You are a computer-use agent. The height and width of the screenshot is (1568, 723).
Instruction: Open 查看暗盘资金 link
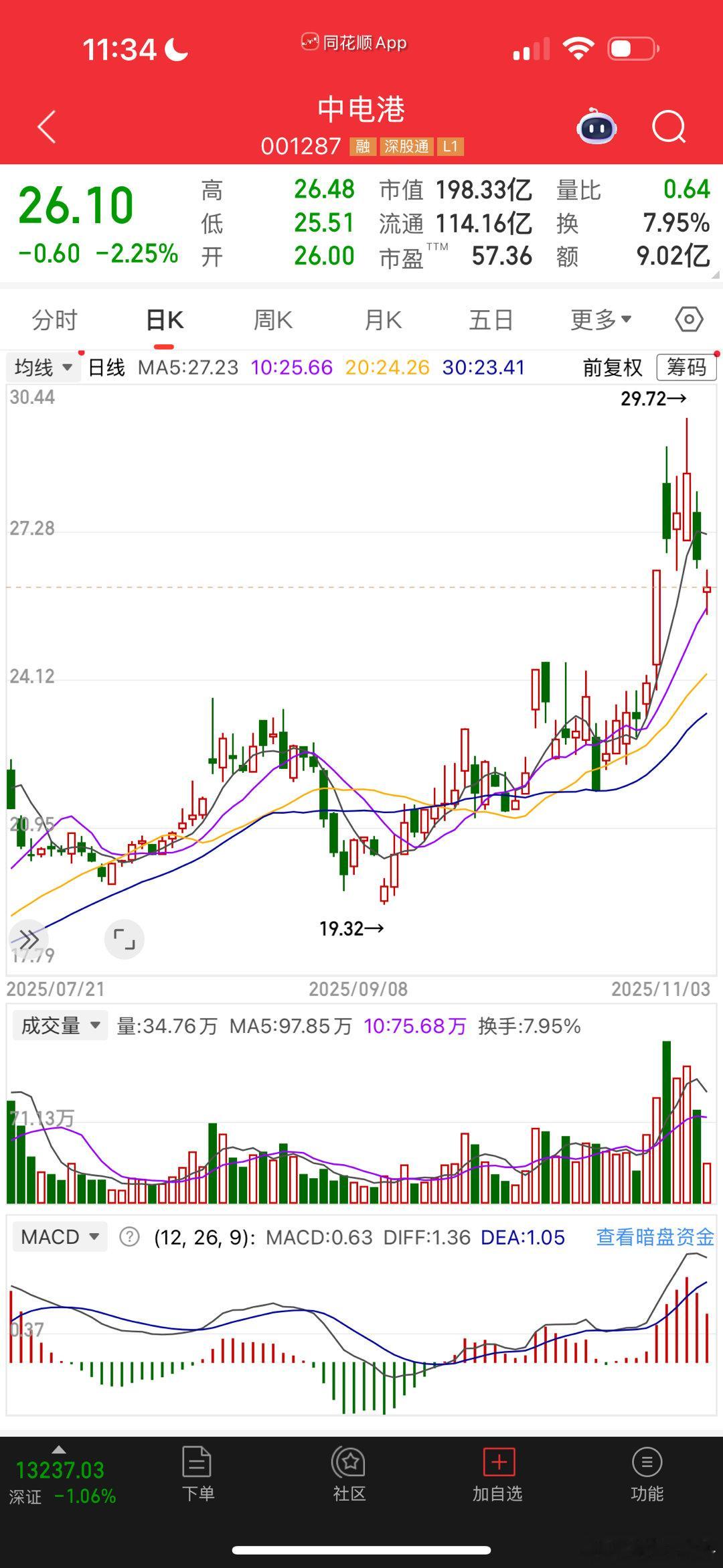[x=655, y=1236]
